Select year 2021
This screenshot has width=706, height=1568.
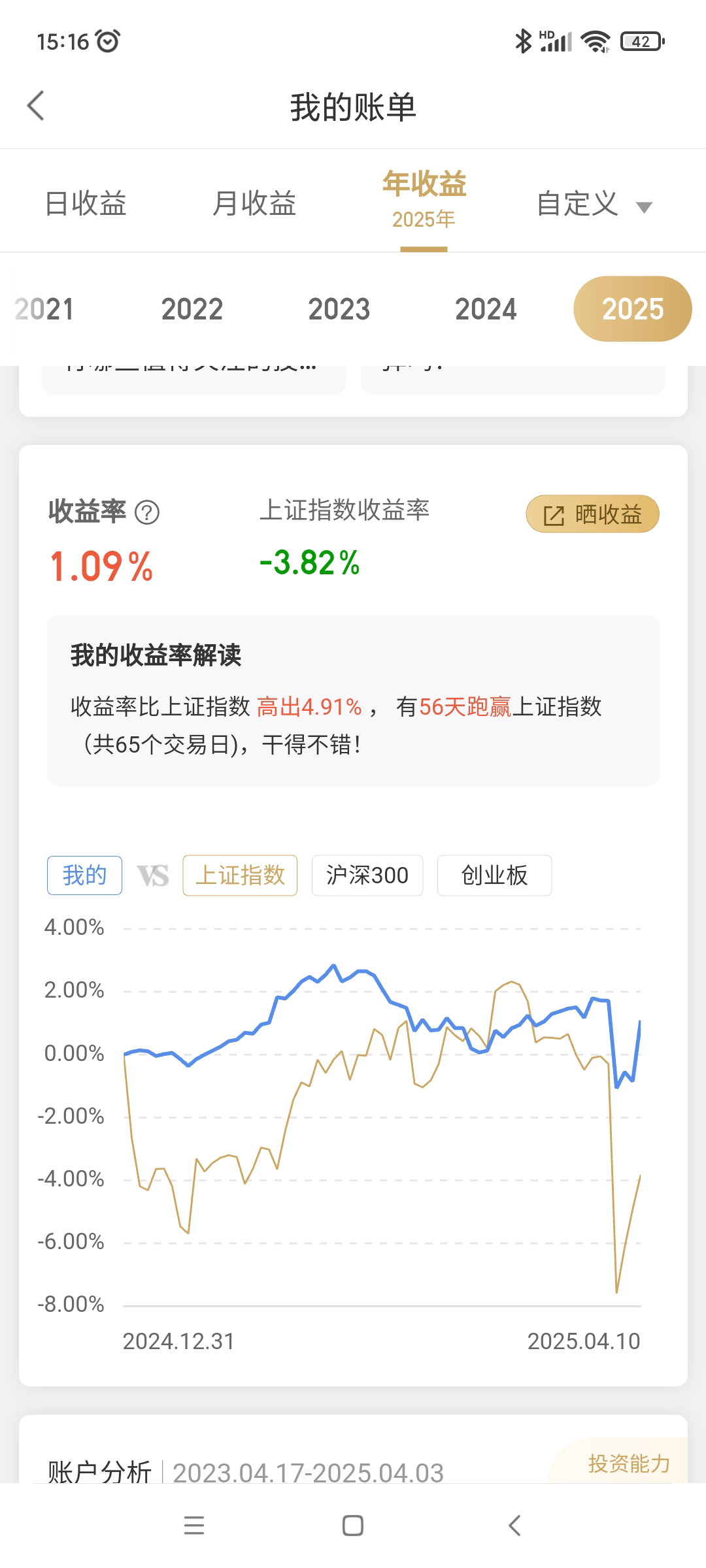pos(44,309)
